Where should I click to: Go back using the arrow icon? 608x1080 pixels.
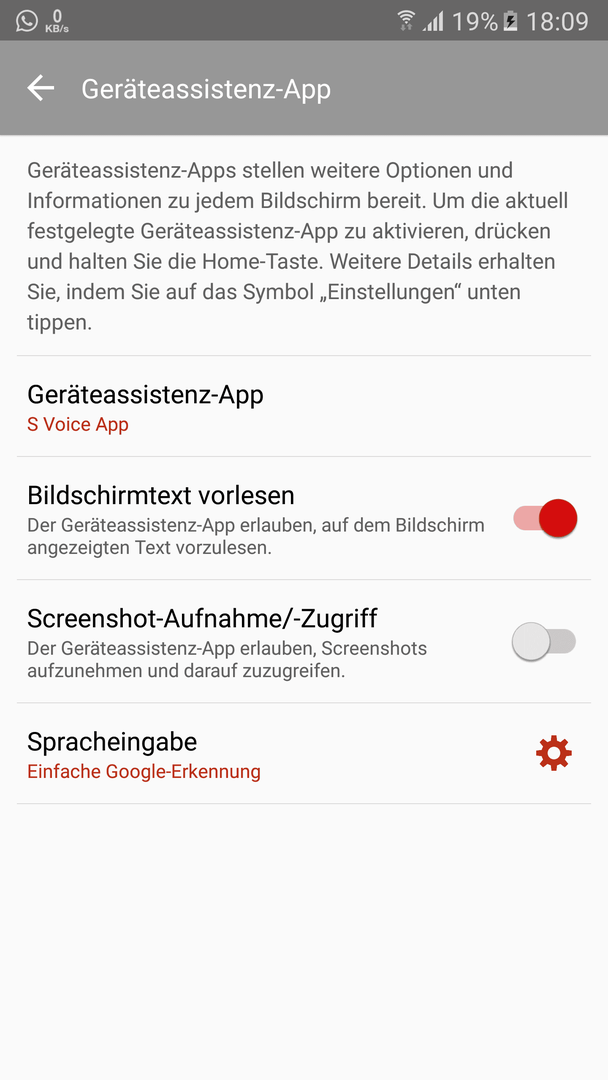click(41, 88)
